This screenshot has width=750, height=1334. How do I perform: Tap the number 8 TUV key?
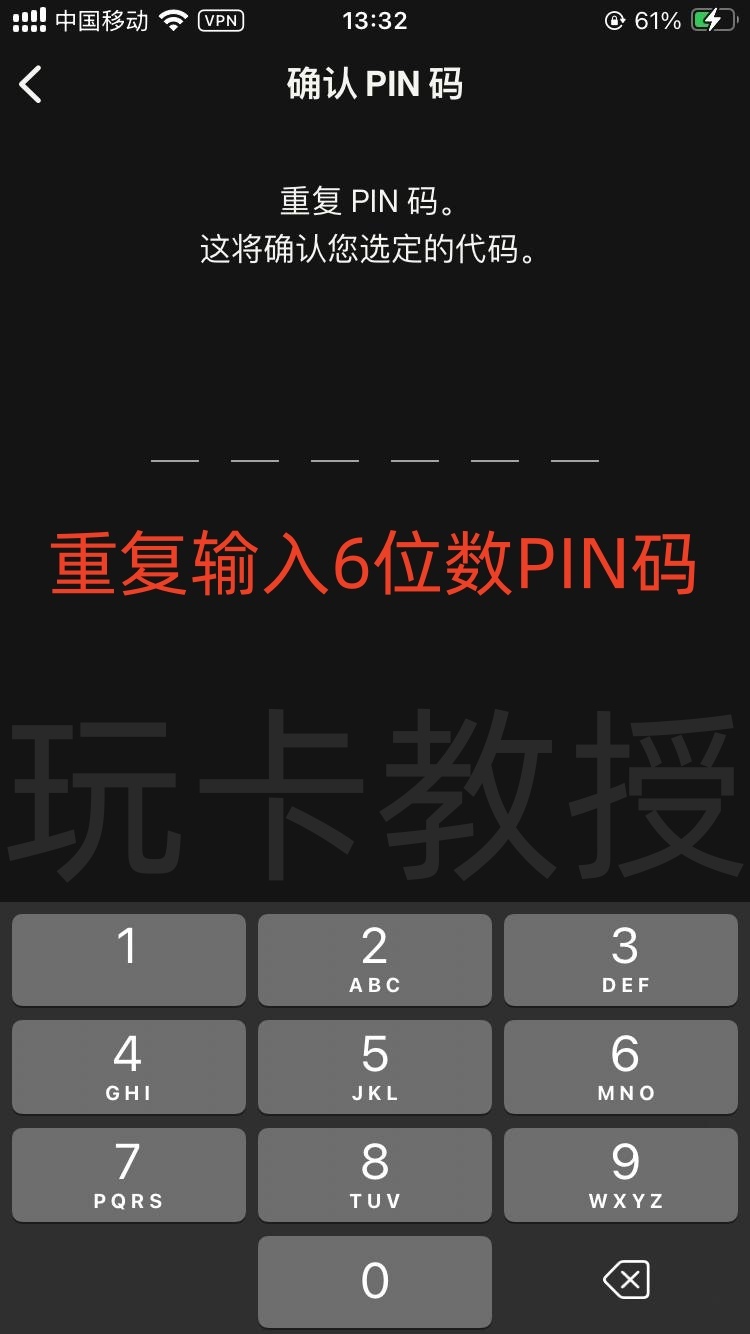pos(375,1174)
